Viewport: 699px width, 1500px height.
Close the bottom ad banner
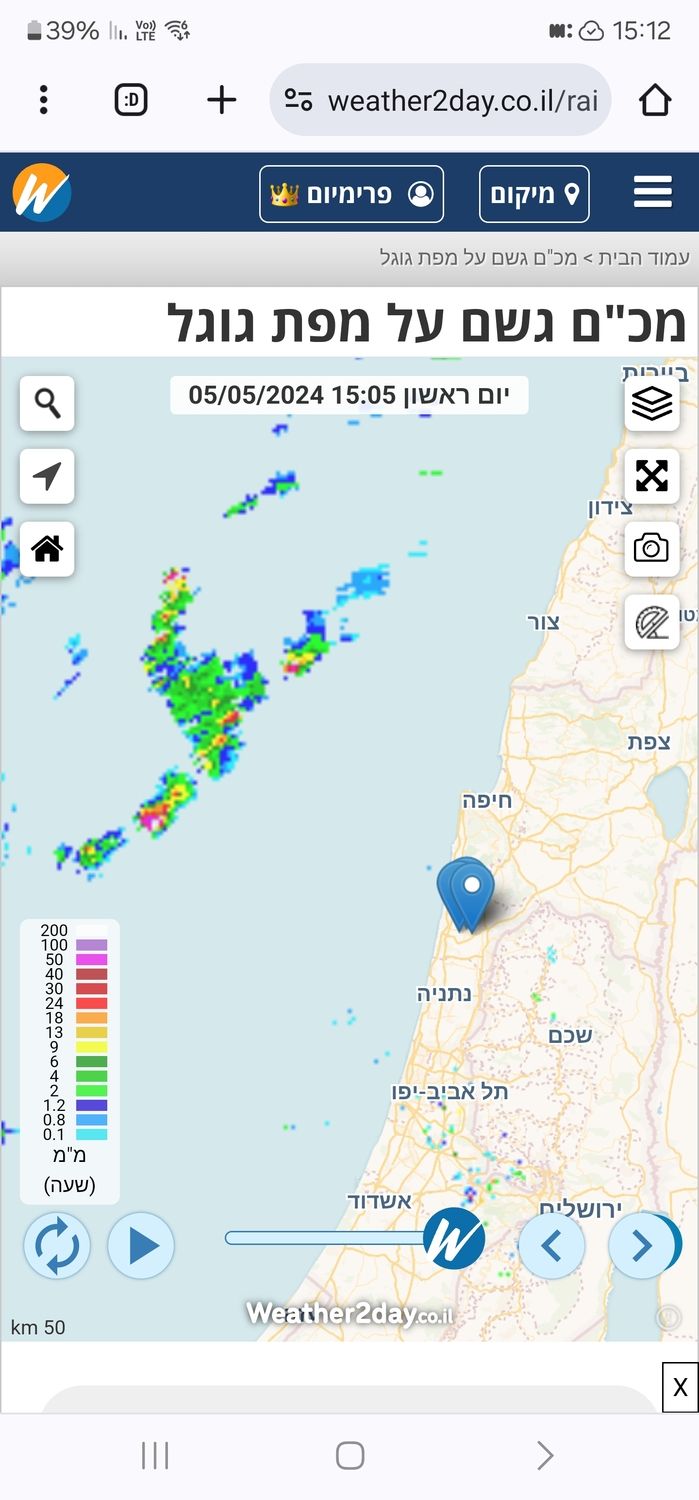pyautogui.click(x=680, y=1387)
